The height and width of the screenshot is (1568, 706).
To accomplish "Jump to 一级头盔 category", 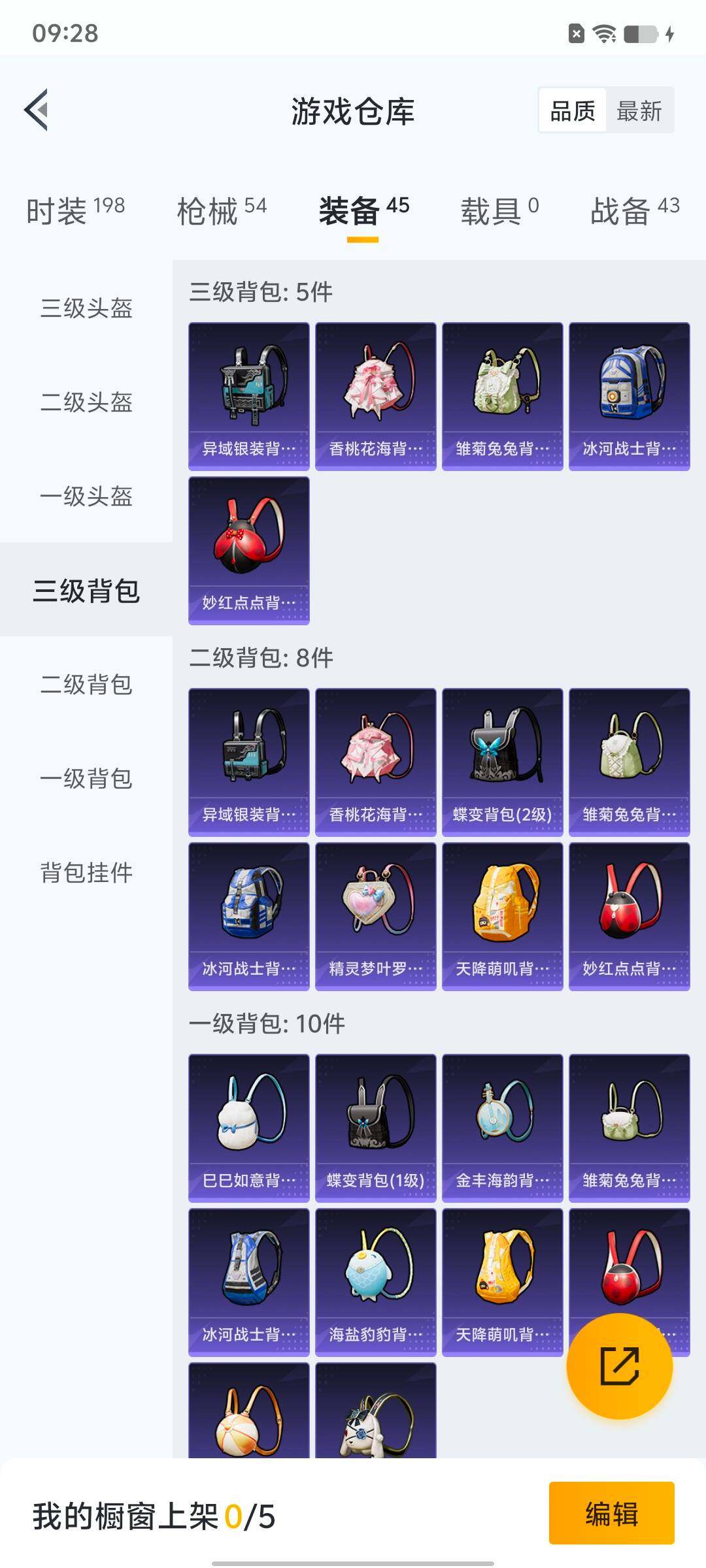I will click(x=86, y=497).
